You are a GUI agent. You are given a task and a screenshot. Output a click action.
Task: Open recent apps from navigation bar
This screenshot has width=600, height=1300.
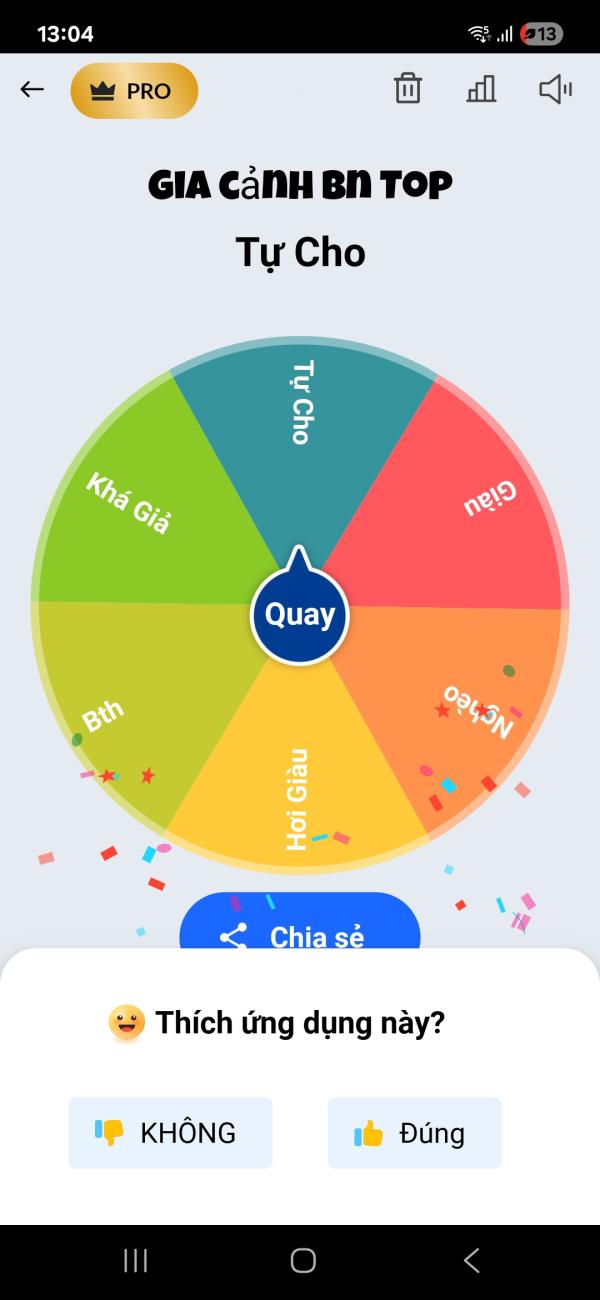pos(135,1260)
